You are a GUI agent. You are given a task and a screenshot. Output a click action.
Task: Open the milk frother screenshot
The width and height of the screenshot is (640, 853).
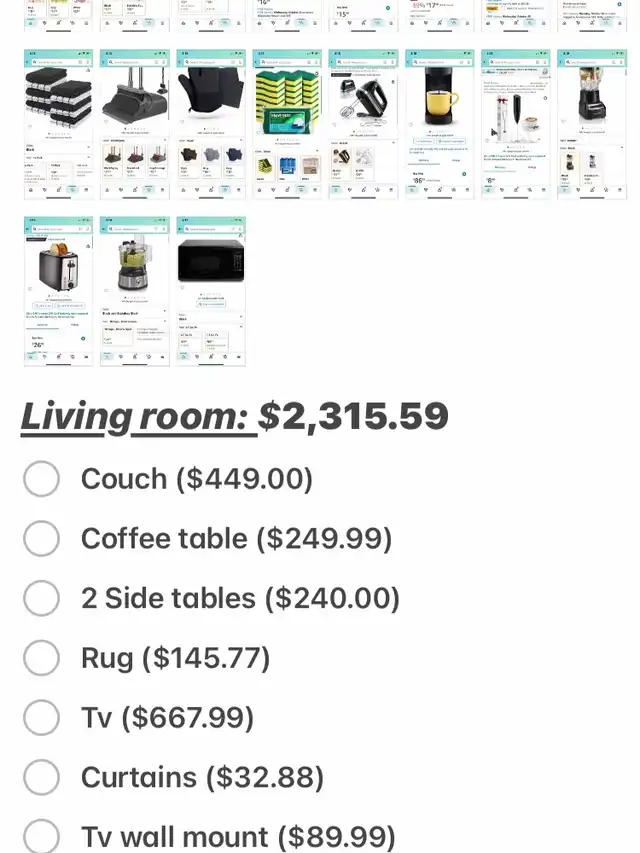(x=516, y=124)
